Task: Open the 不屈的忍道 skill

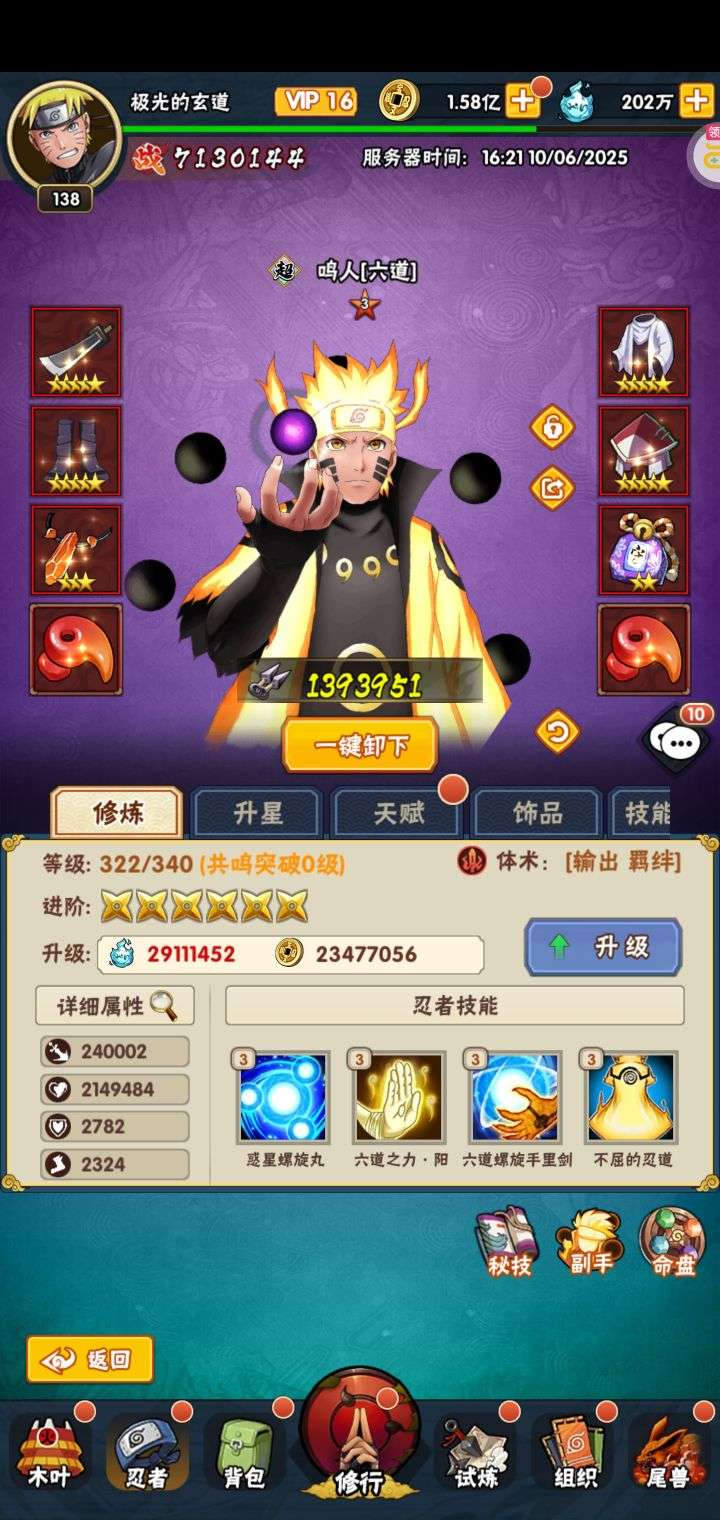Action: pos(631,1098)
